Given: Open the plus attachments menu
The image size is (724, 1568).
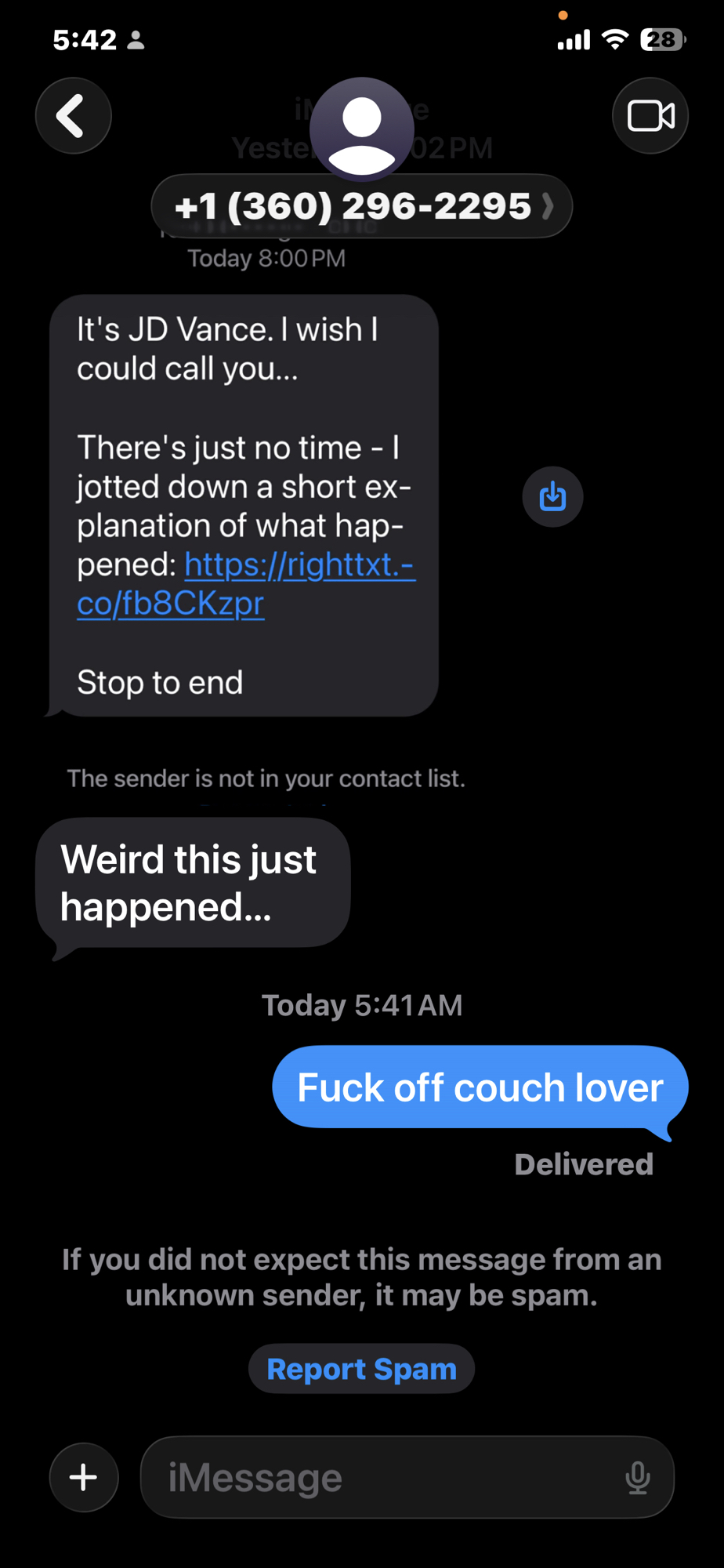Looking at the screenshot, I should click(84, 1477).
